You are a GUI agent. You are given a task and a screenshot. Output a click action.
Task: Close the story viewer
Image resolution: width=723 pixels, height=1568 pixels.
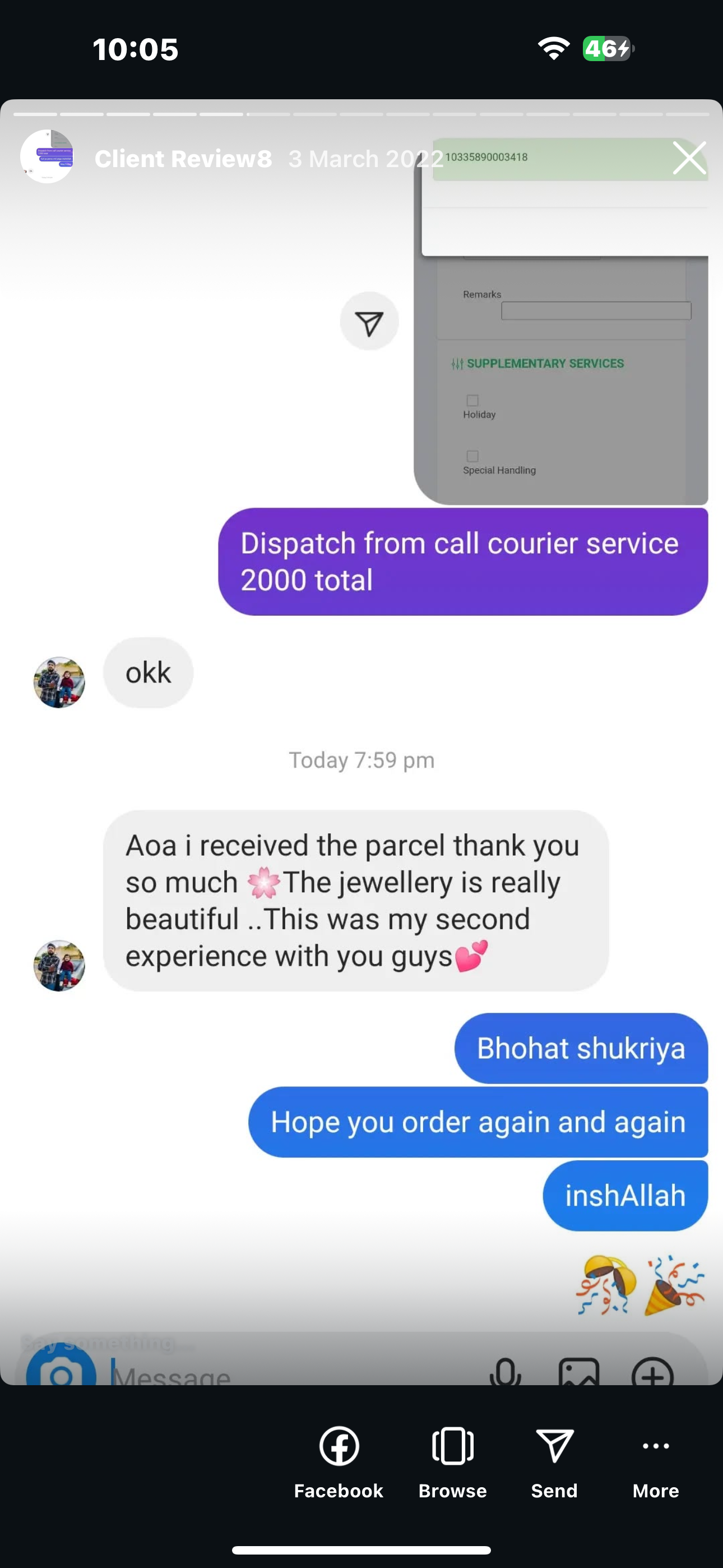(689, 158)
